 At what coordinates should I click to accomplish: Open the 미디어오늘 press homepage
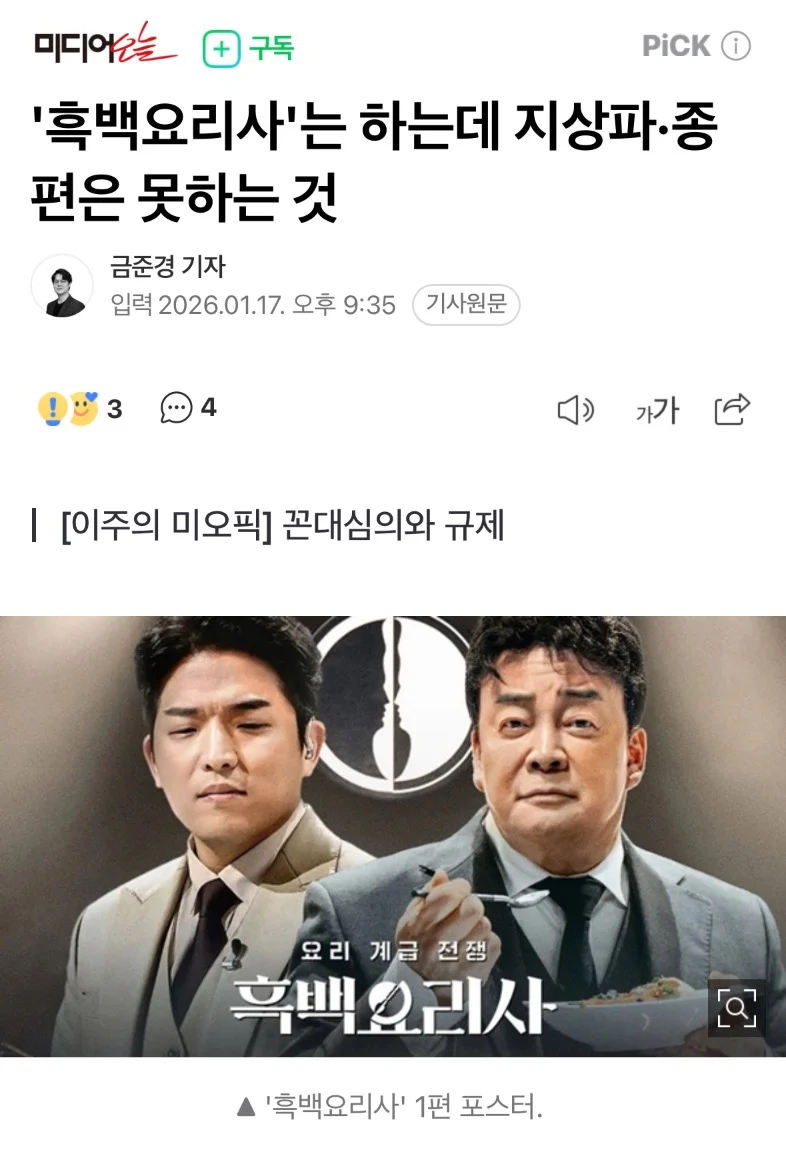pos(105,47)
